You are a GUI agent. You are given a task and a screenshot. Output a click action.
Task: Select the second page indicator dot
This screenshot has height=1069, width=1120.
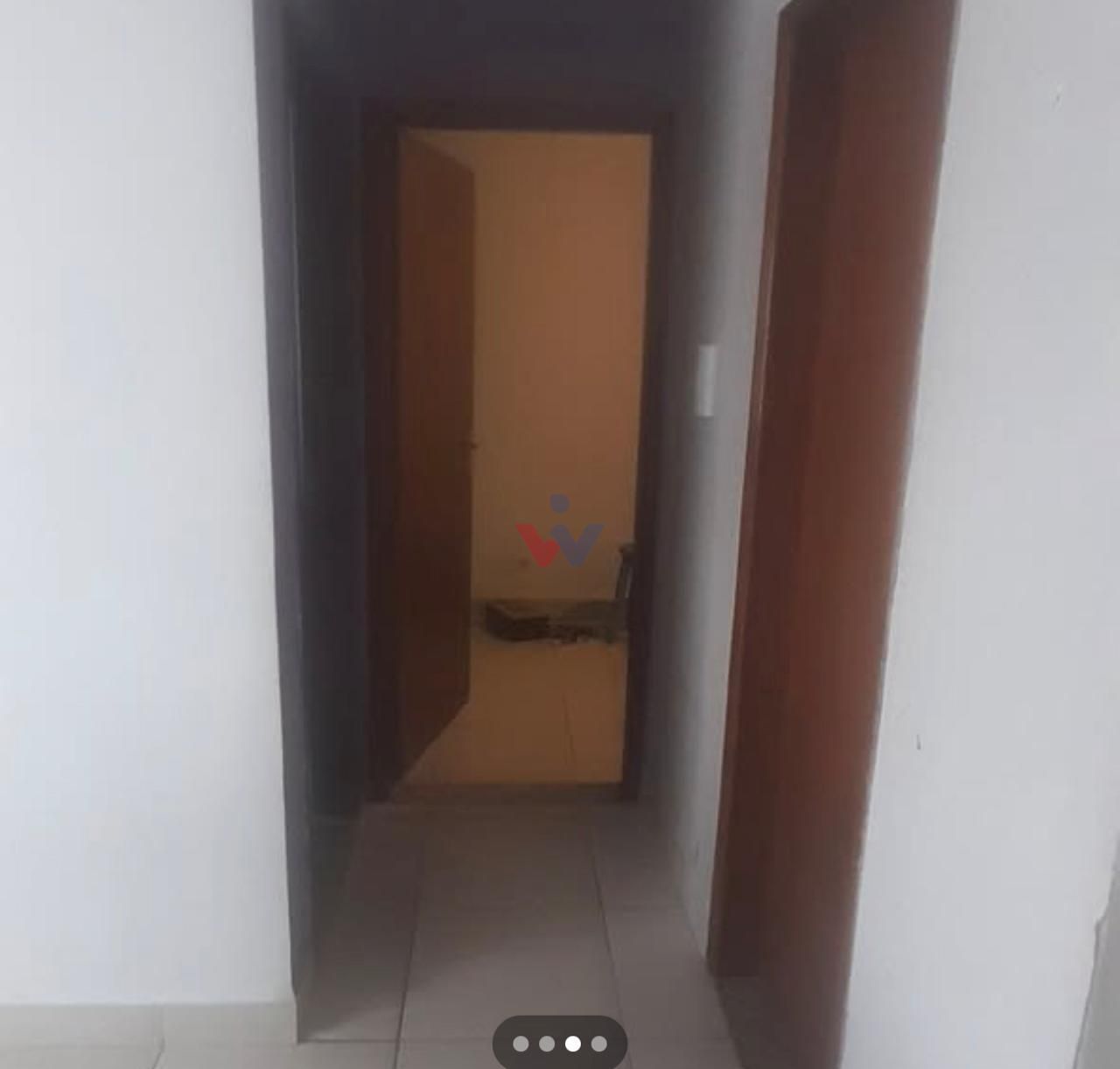tap(547, 1044)
